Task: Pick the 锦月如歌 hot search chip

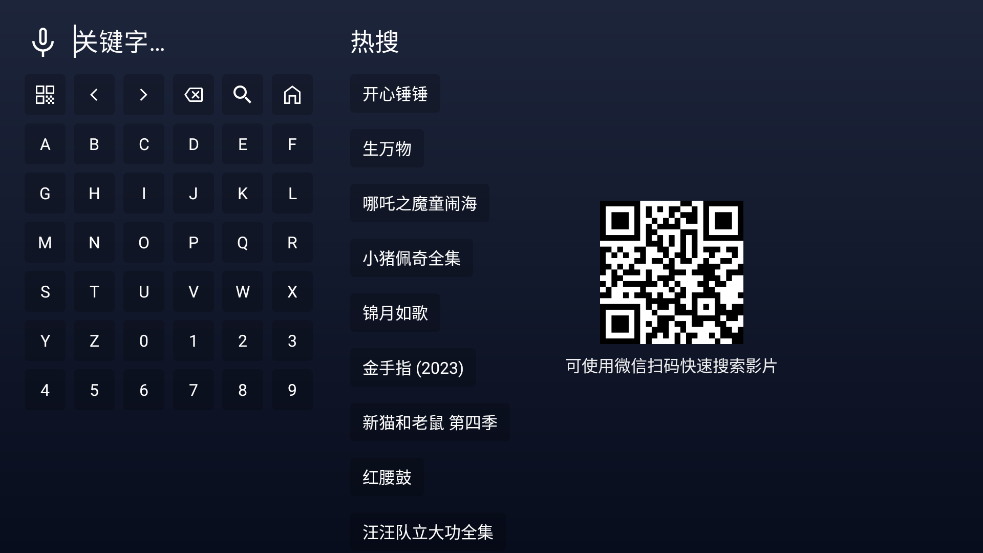Action: click(x=395, y=313)
